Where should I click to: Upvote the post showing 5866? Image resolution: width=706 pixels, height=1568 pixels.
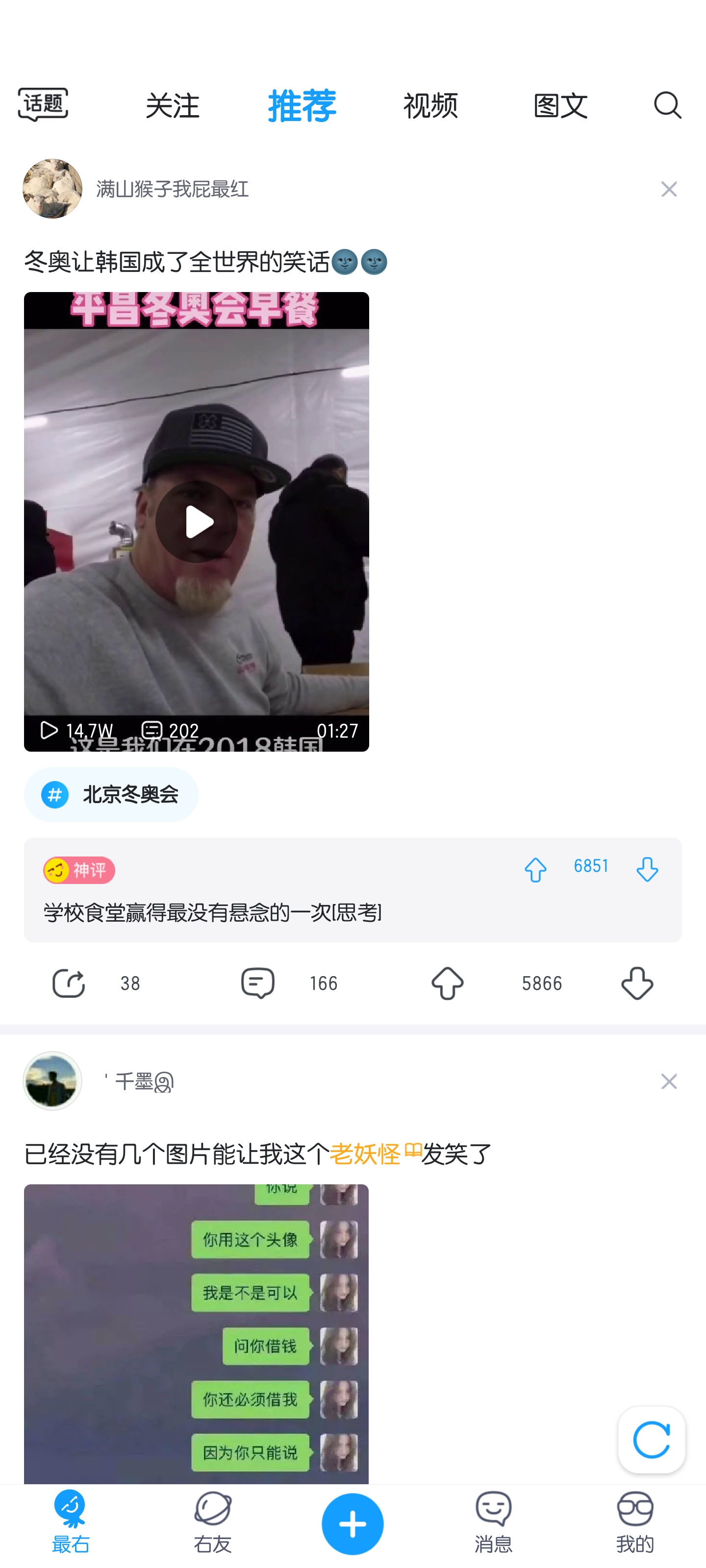click(448, 982)
